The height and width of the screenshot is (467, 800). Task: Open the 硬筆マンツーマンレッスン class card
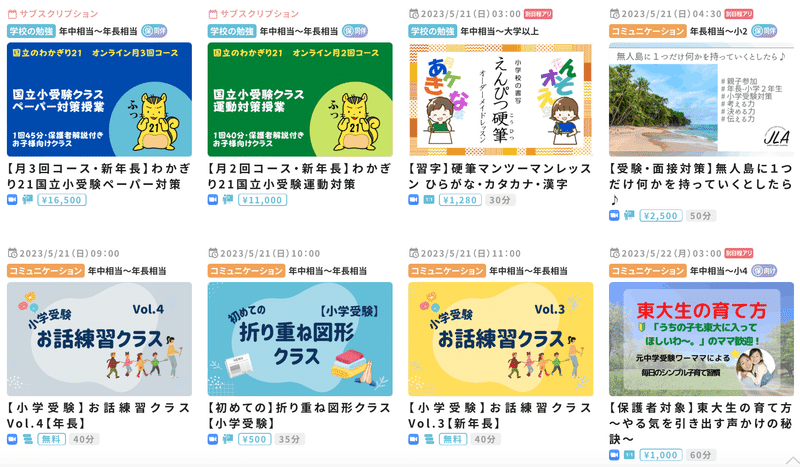500,99
